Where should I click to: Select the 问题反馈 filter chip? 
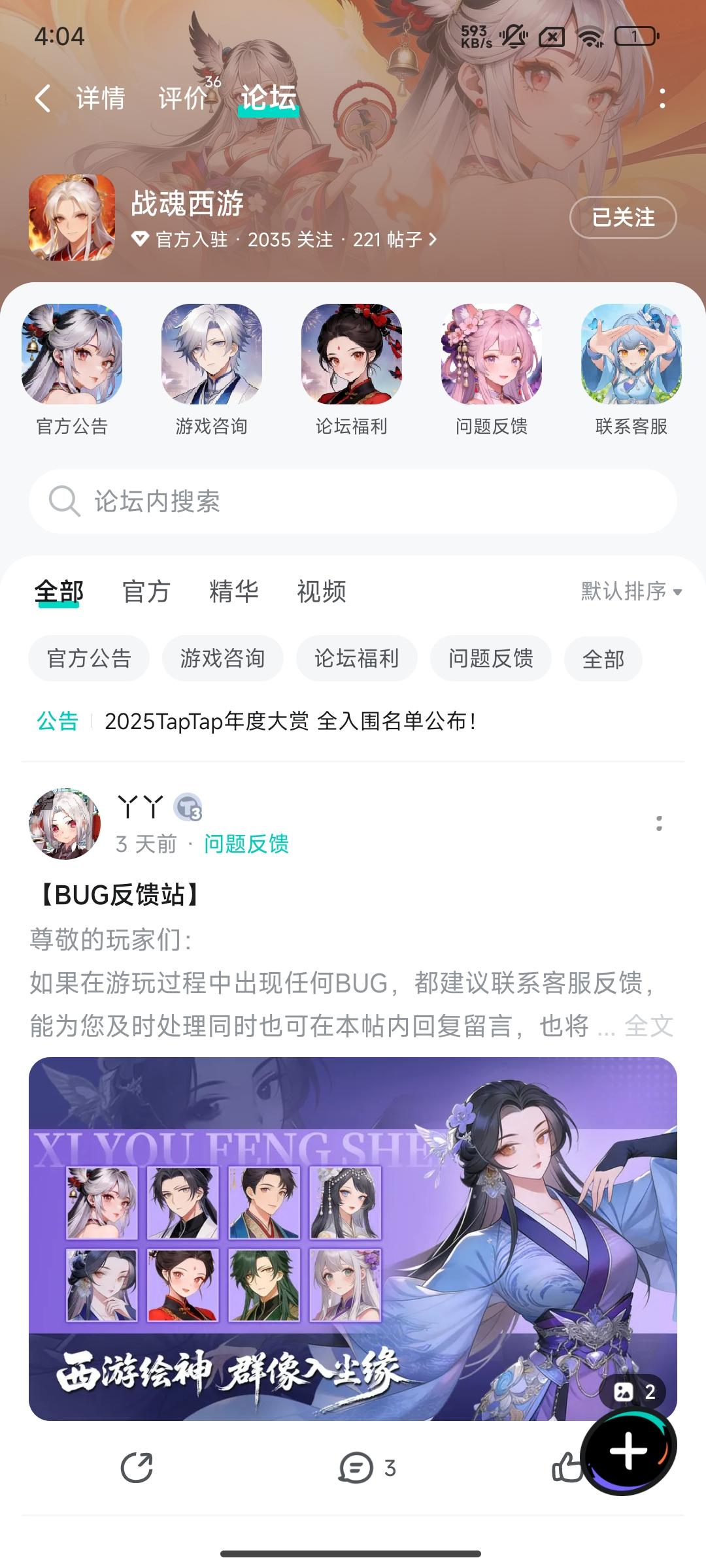coord(490,659)
